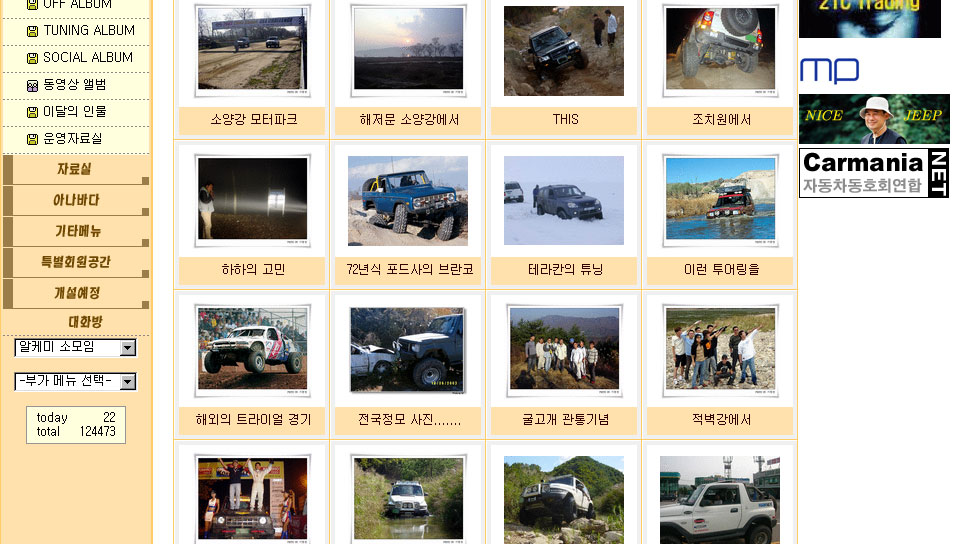
Task: View the 테라칸의 튜닝 photo
Action: (564, 200)
